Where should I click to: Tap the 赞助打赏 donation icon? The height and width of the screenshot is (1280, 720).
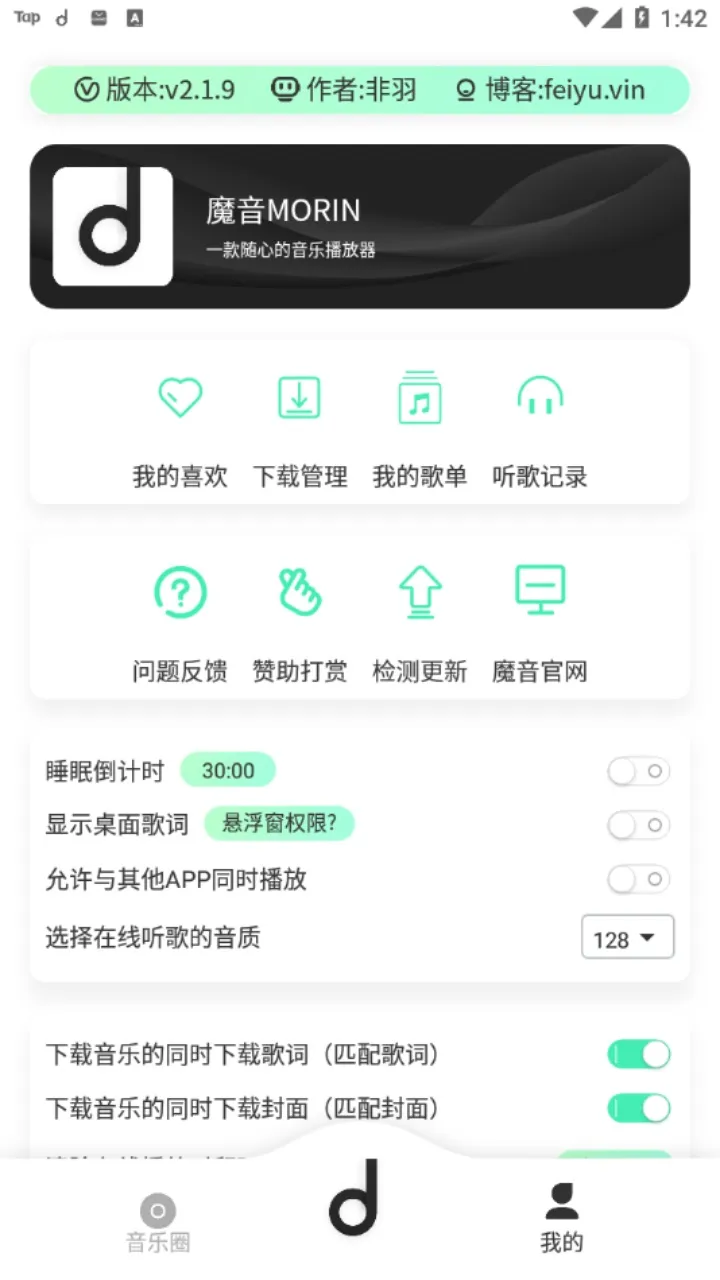coord(299,592)
